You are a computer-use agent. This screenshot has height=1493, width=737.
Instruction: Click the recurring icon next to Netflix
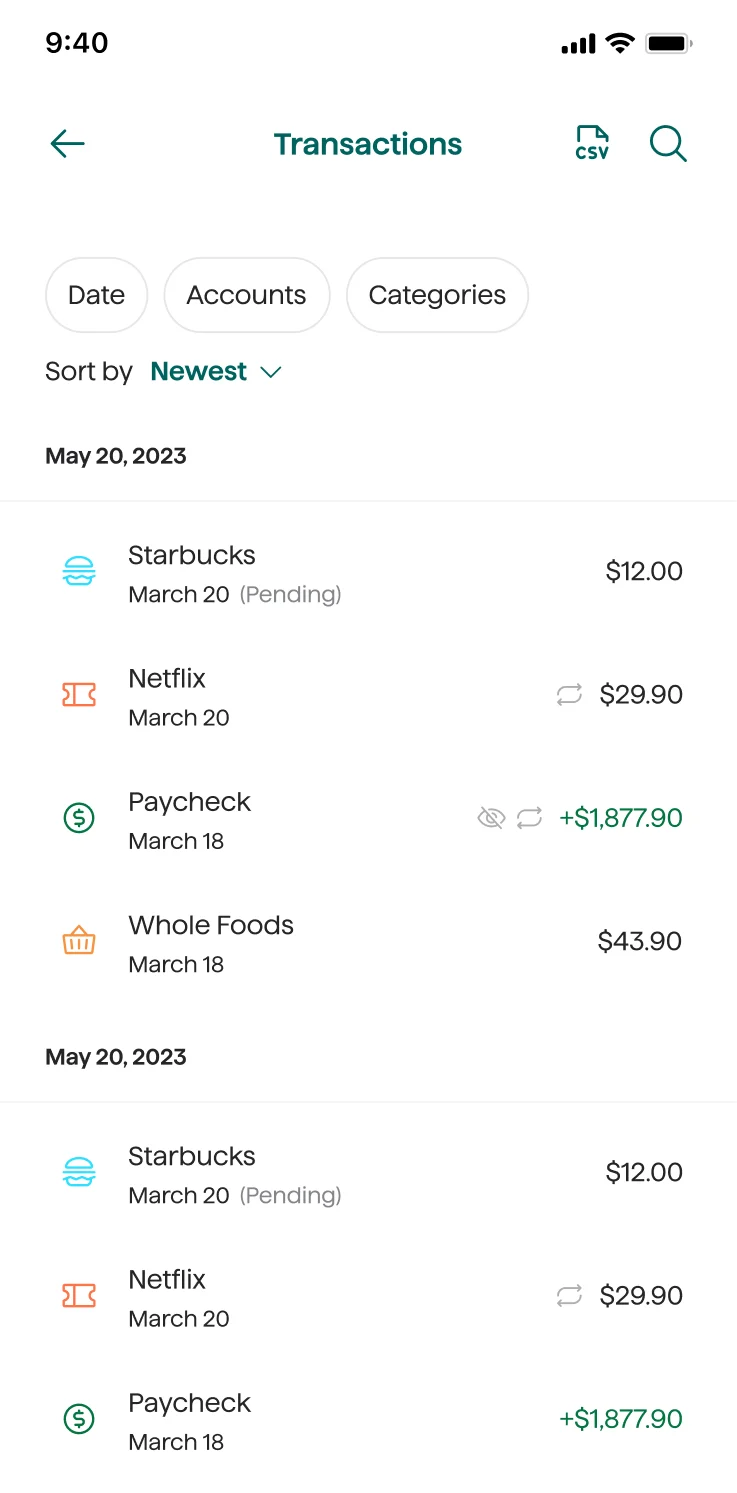[x=569, y=694]
